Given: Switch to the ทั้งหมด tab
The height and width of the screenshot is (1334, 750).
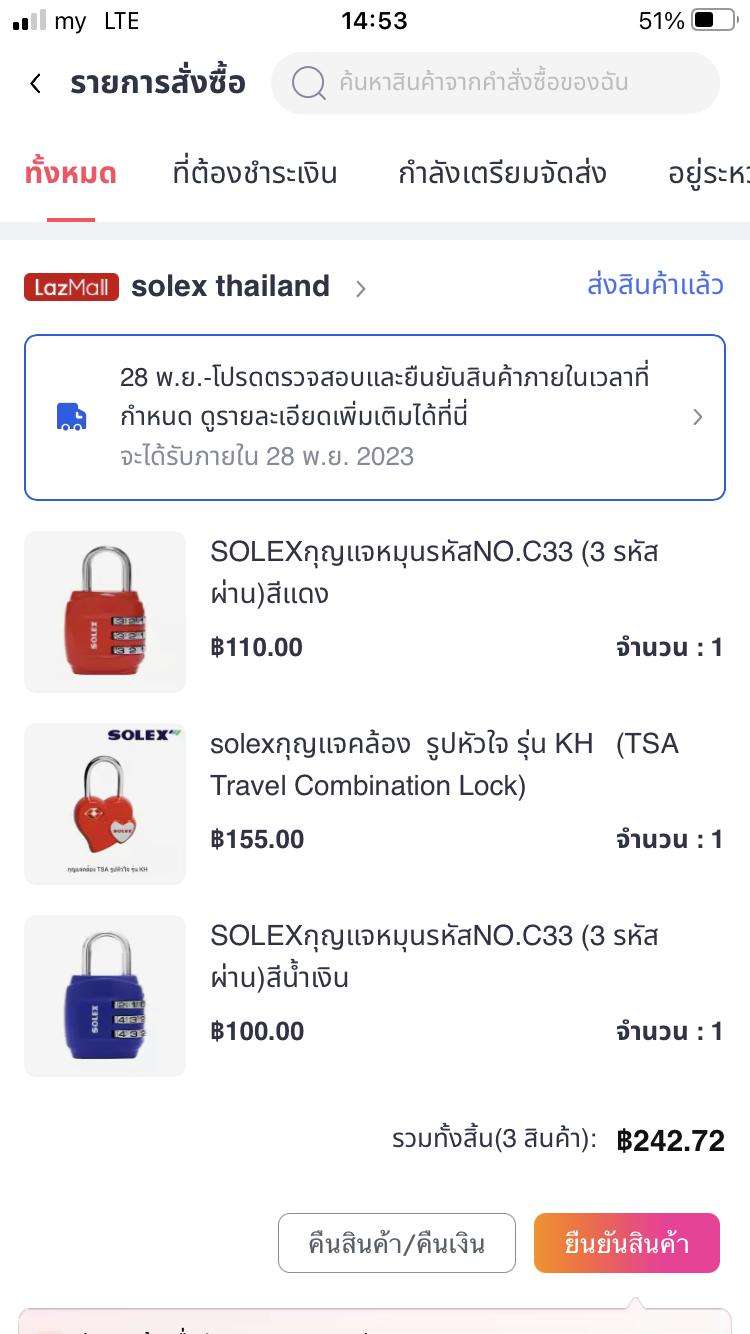Looking at the screenshot, I should tap(70, 173).
